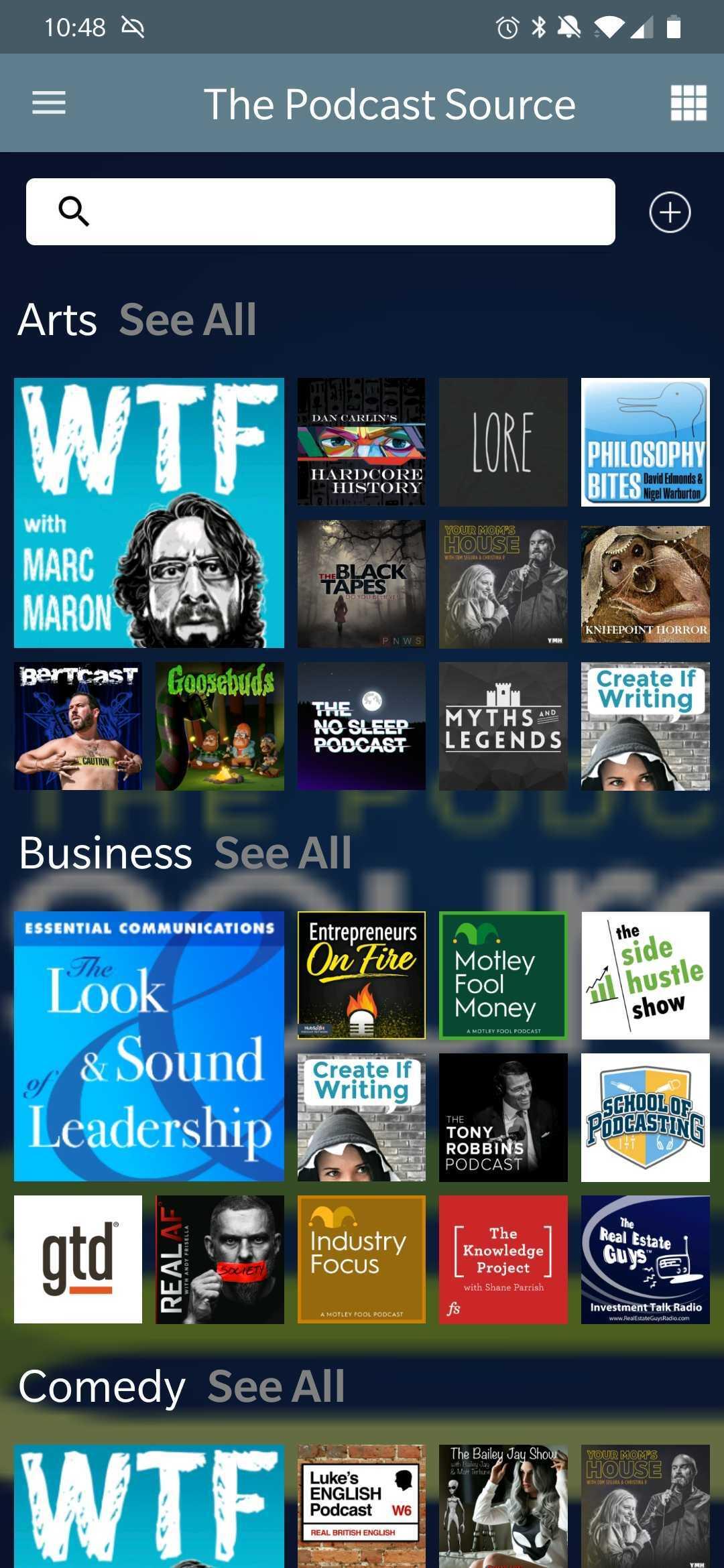
Task: Open the Lore podcast tile
Action: (x=503, y=442)
